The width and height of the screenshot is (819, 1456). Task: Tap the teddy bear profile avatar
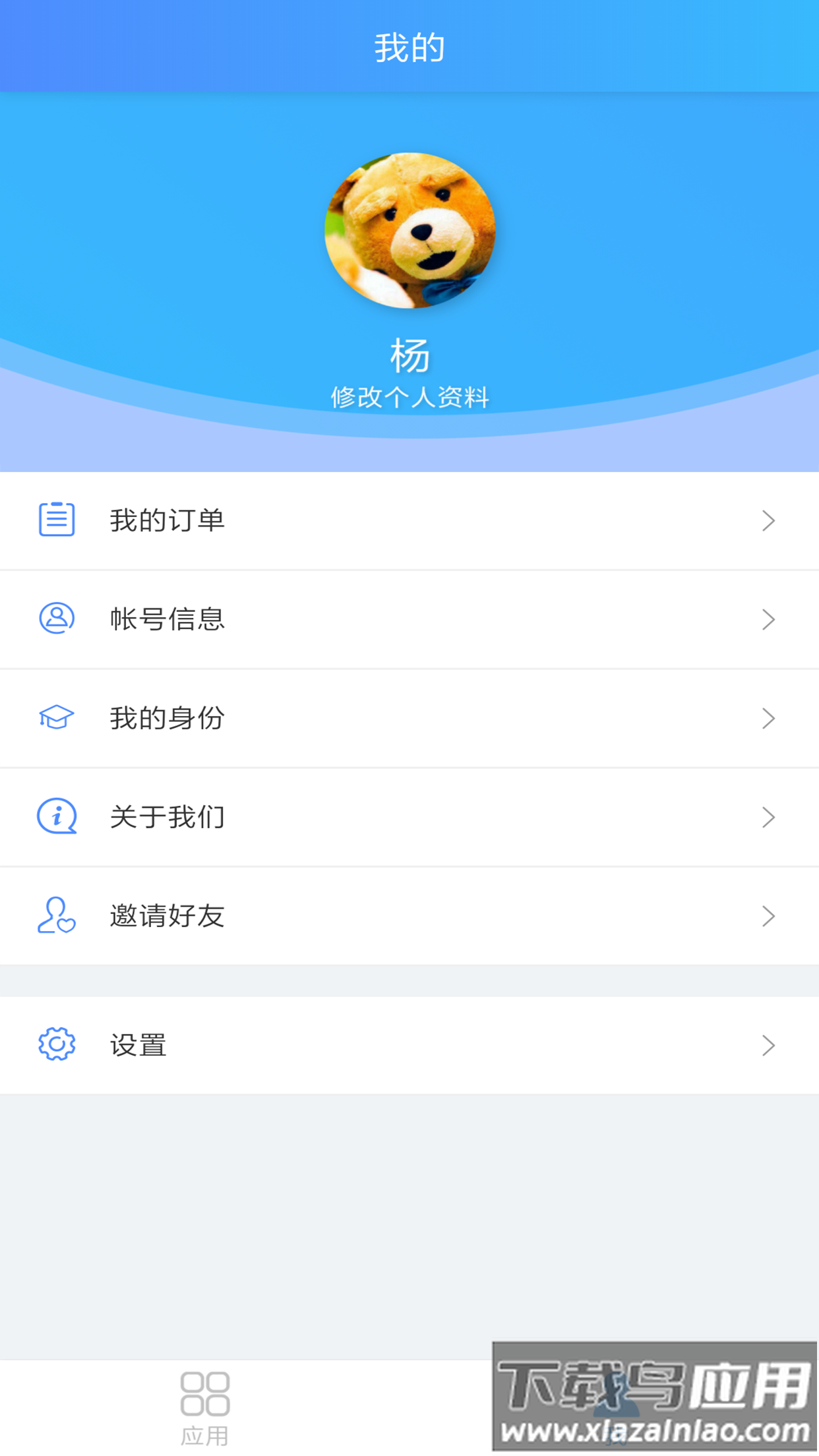409,232
